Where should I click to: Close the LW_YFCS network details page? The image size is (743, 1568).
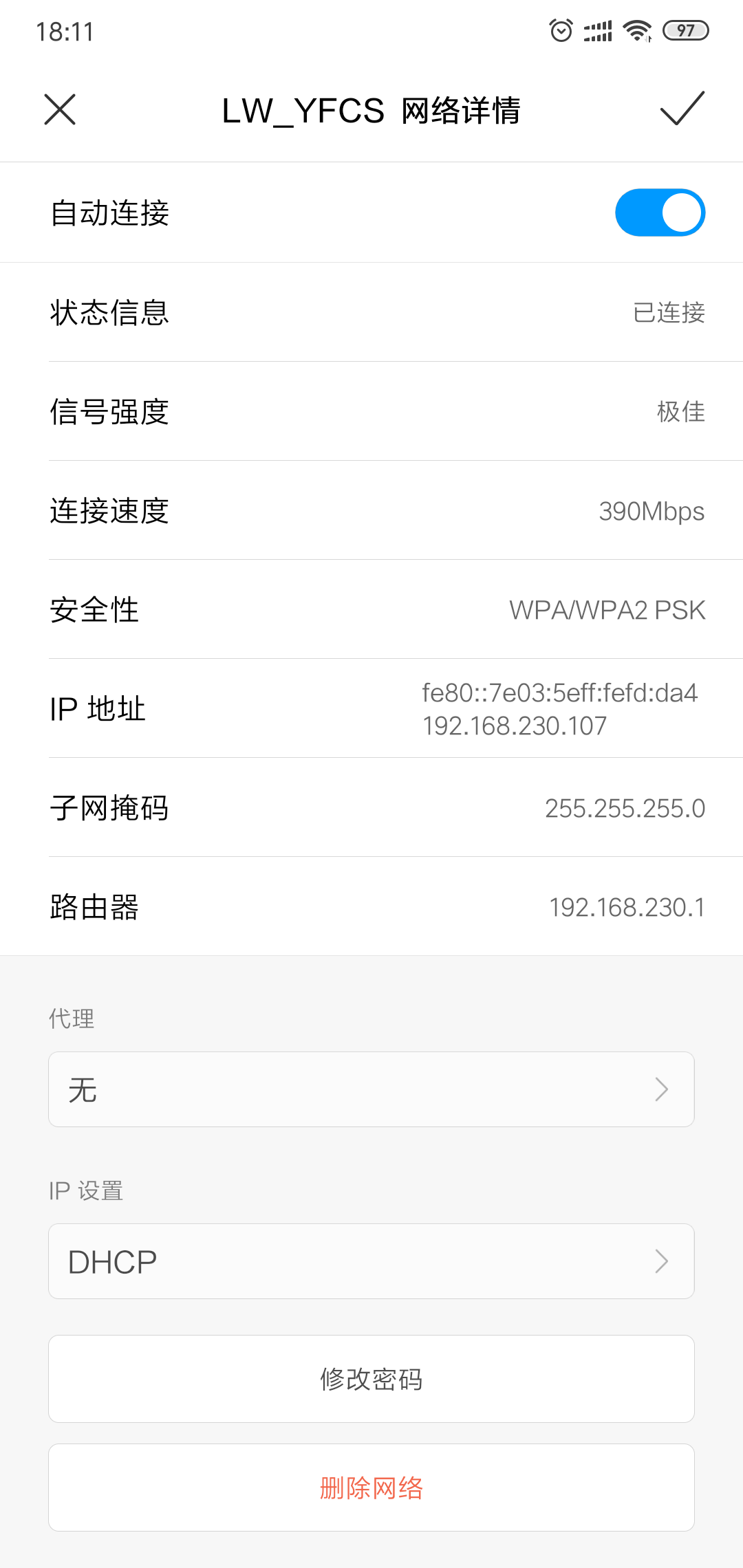click(x=60, y=110)
